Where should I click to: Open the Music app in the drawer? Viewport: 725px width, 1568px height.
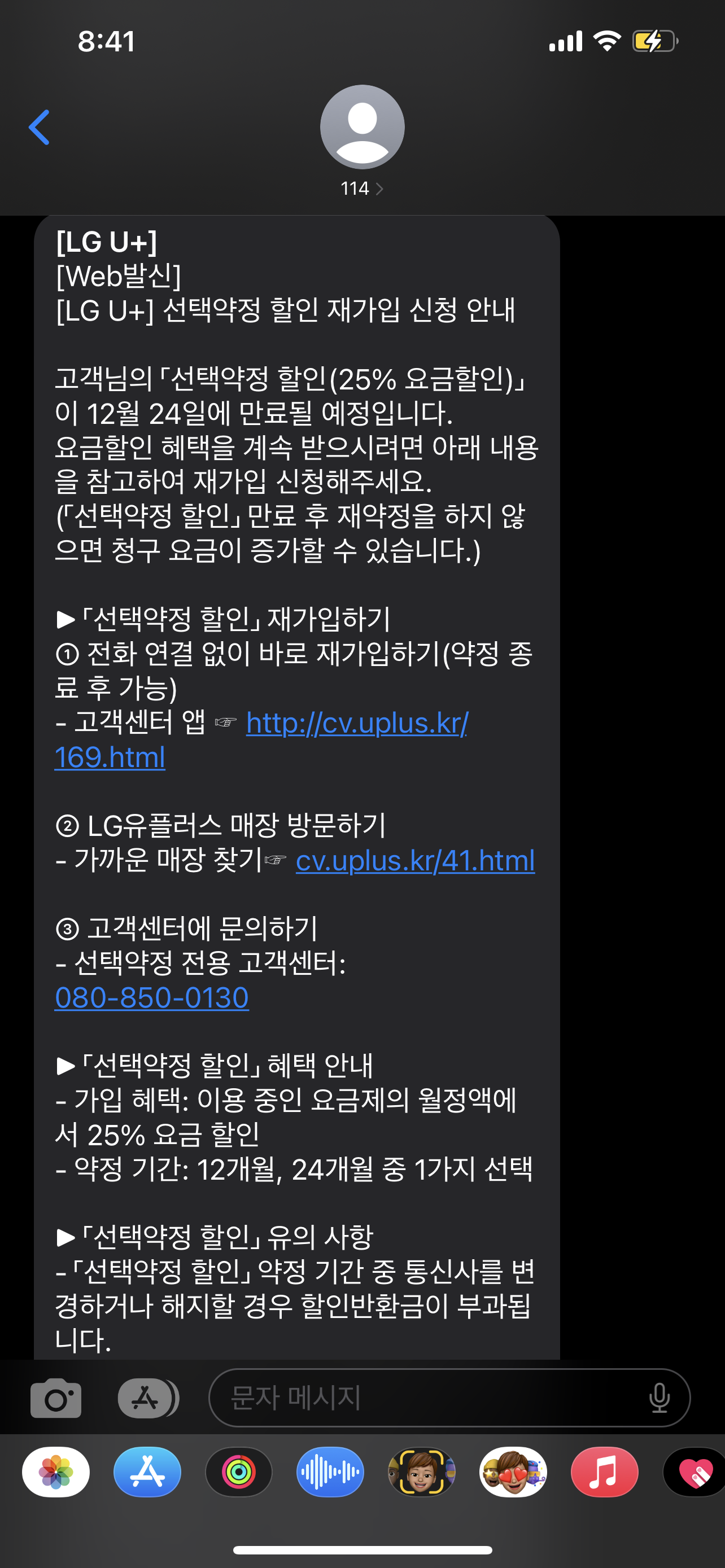tap(605, 1472)
